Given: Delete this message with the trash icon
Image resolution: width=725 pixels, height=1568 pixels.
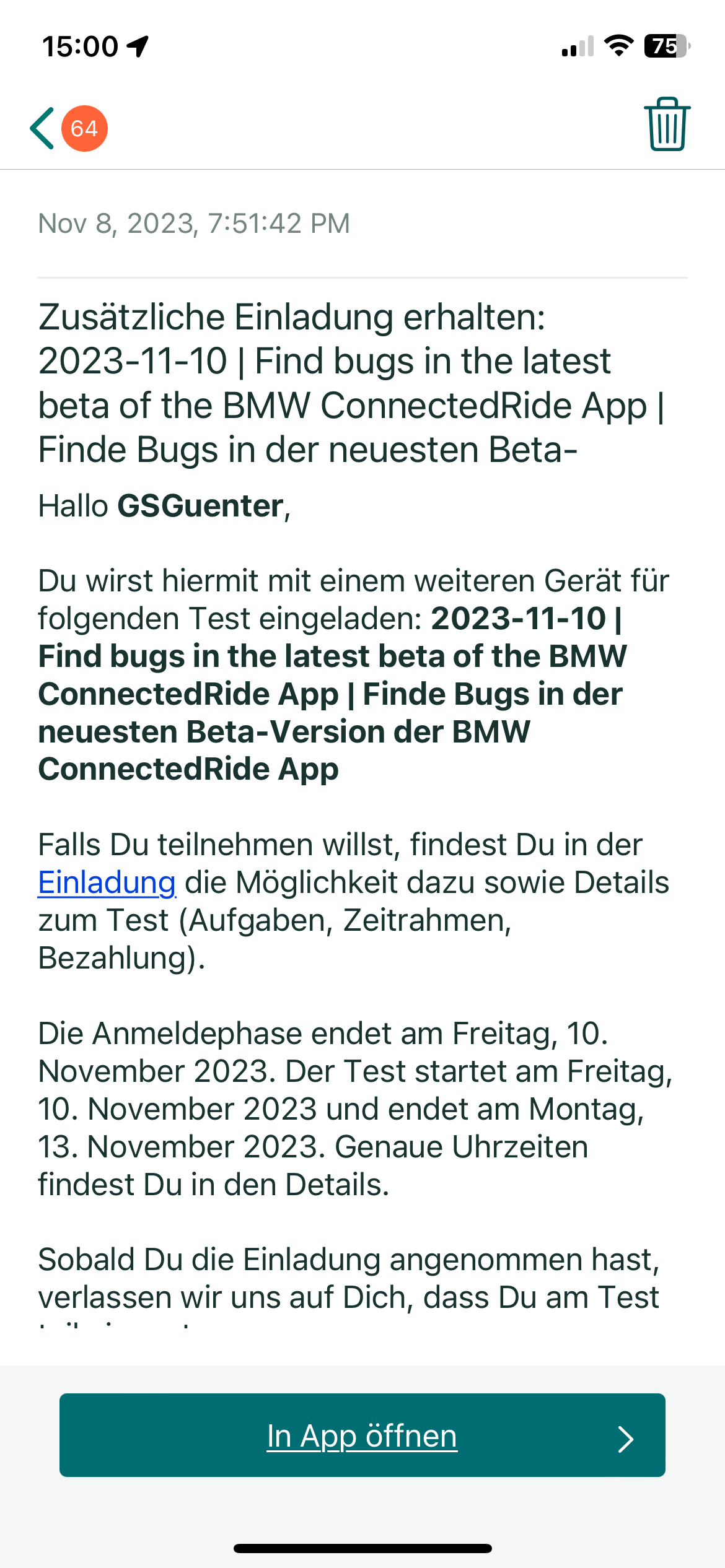Looking at the screenshot, I should click(667, 124).
